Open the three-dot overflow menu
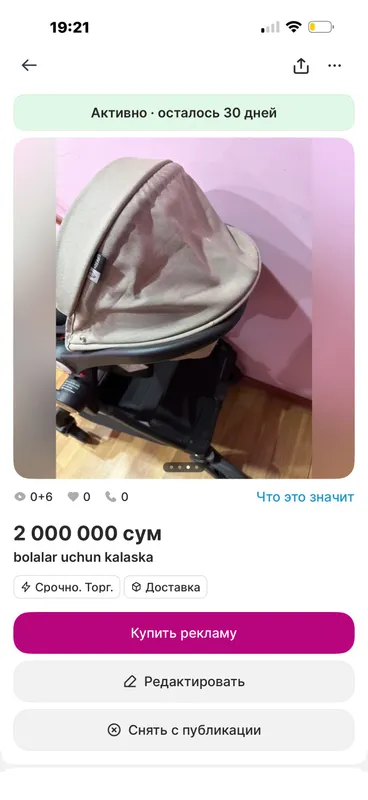The height and width of the screenshot is (800, 368). click(x=334, y=65)
